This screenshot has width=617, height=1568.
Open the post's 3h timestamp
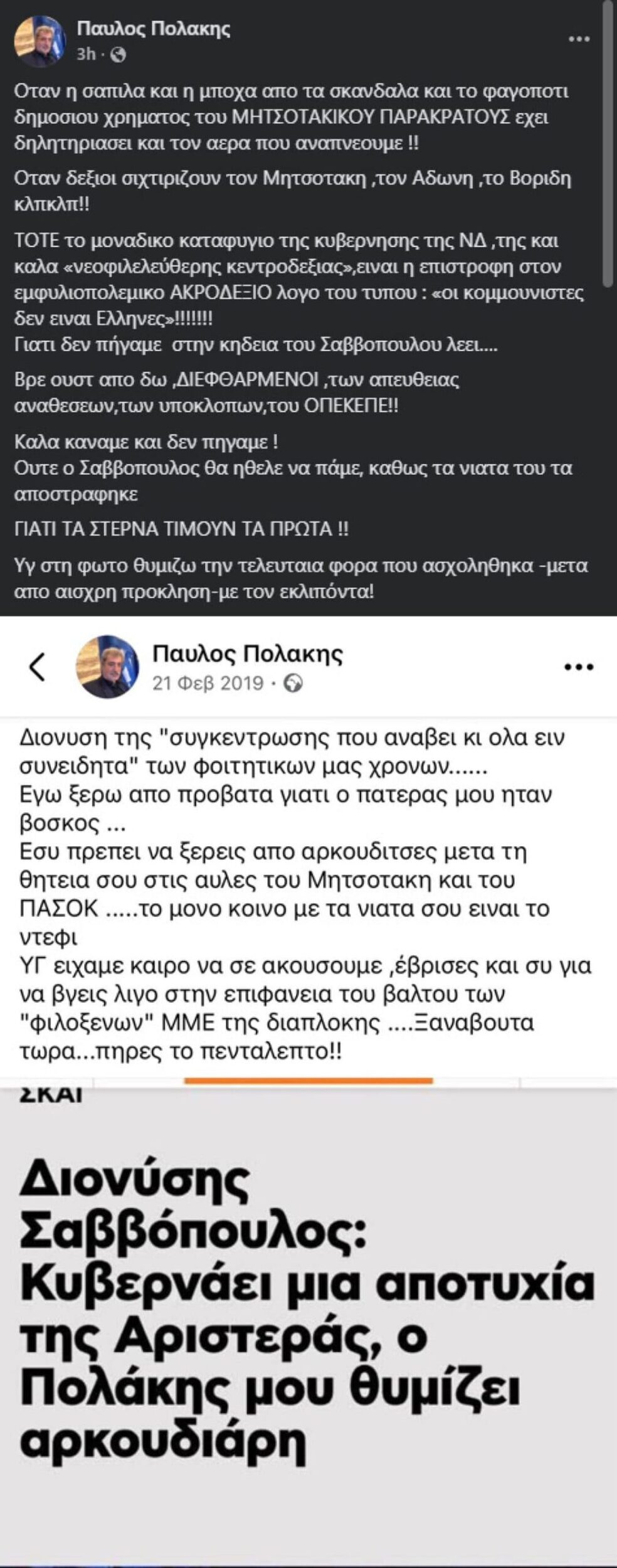click(x=85, y=55)
